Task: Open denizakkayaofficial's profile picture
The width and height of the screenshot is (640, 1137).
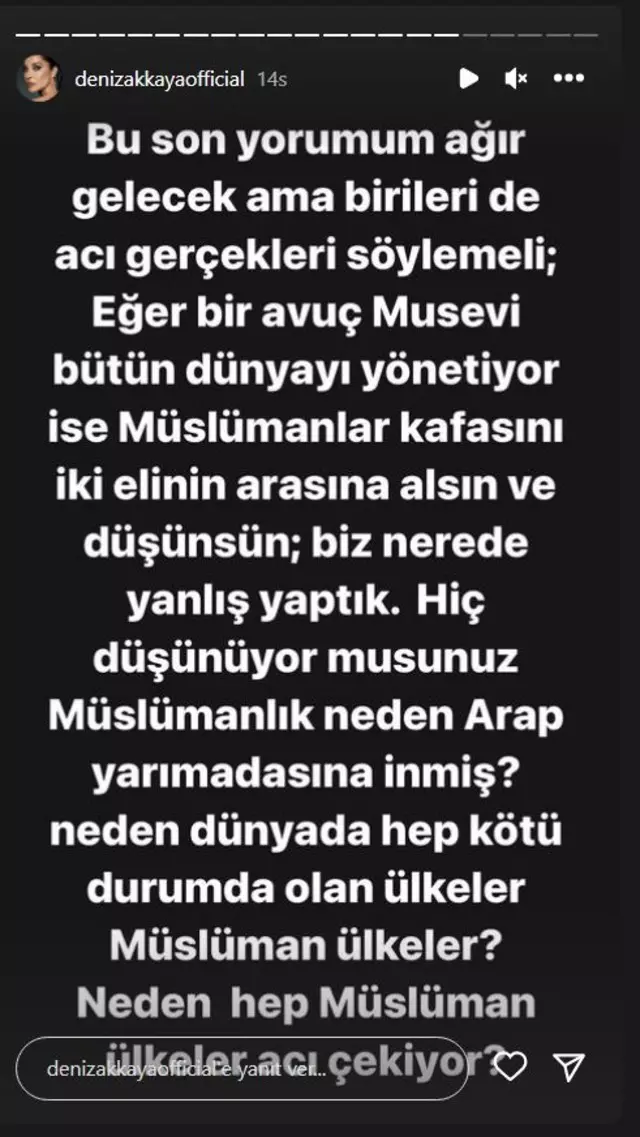Action: coord(38,79)
